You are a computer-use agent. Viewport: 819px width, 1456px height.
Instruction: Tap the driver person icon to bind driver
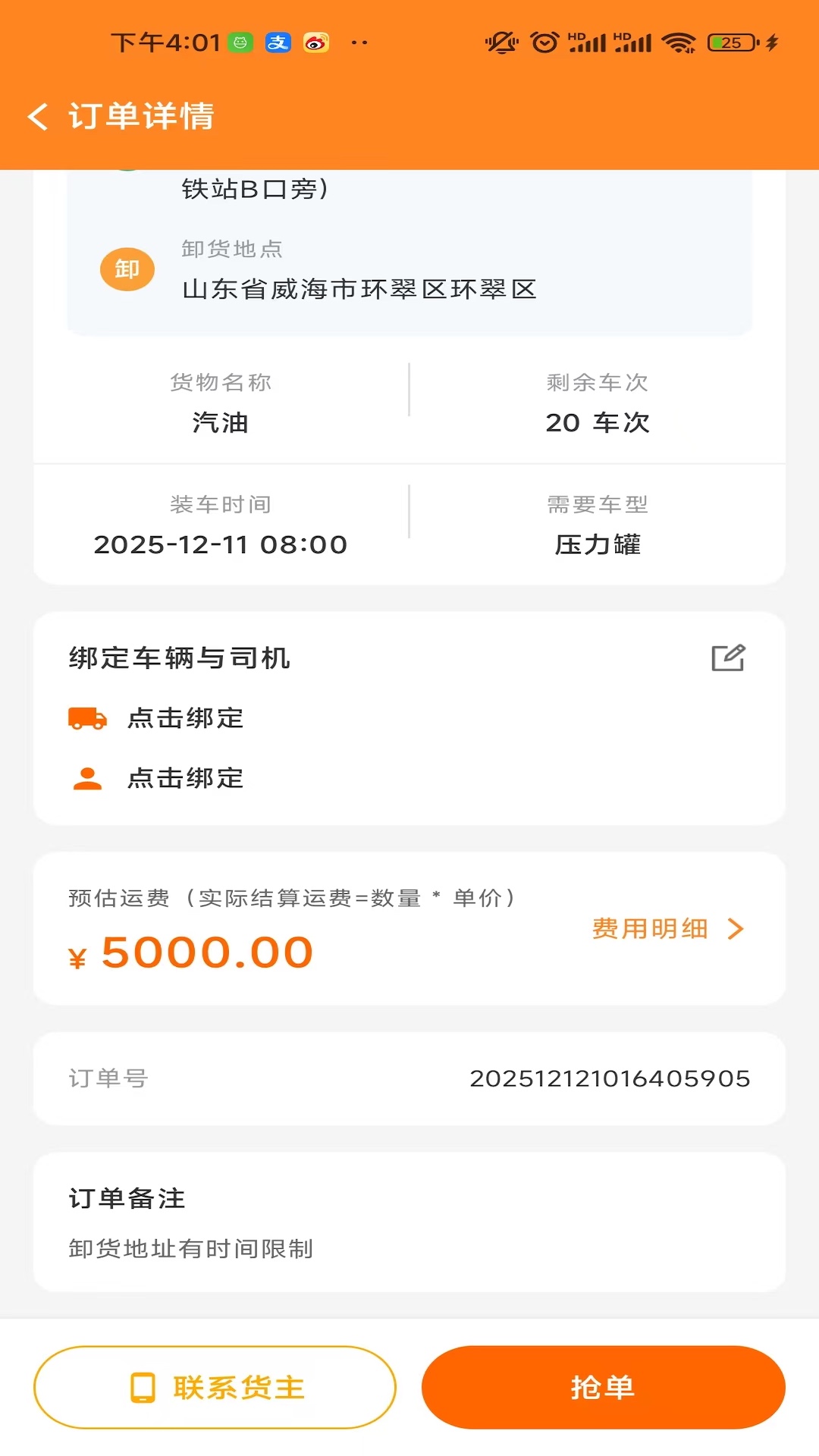coord(87,777)
